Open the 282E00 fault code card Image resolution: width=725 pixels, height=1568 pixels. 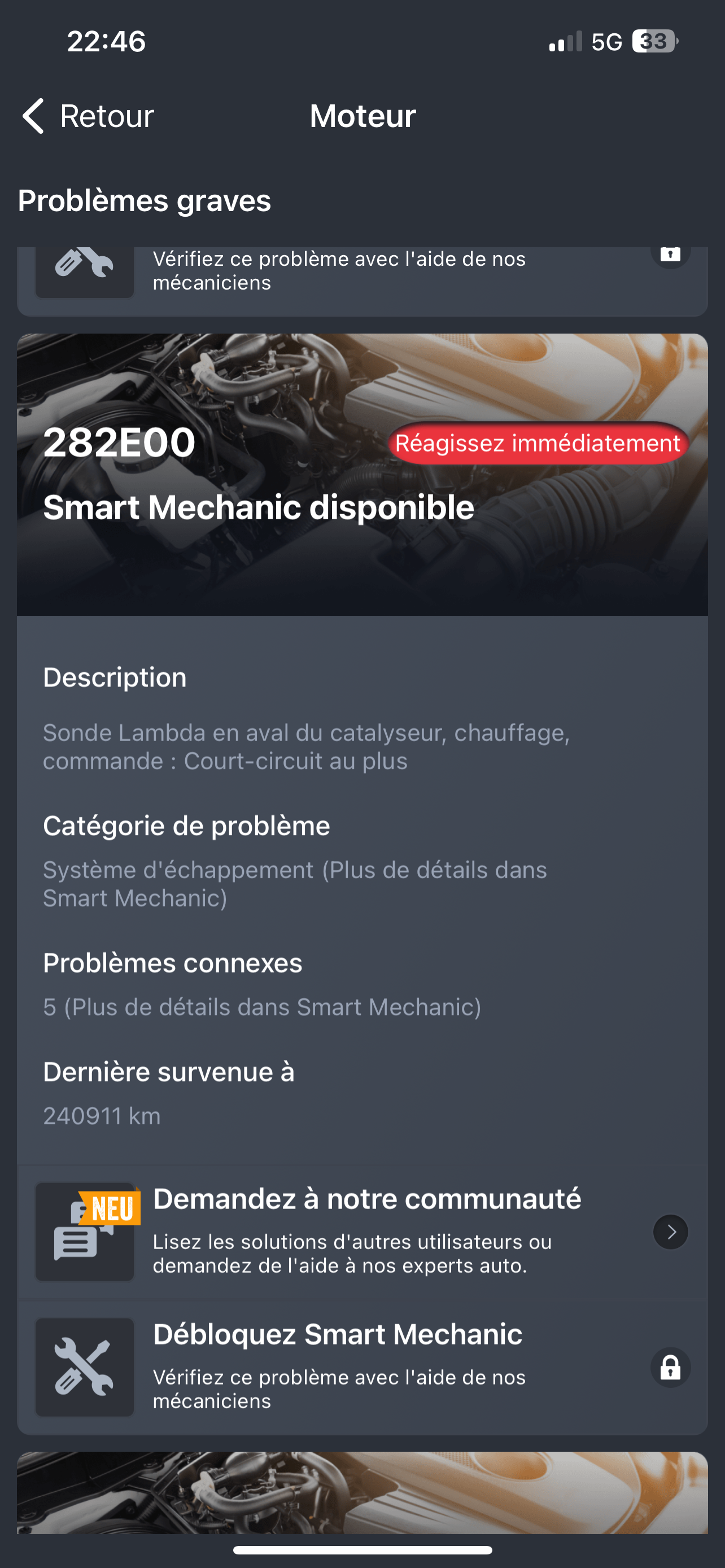click(361, 475)
